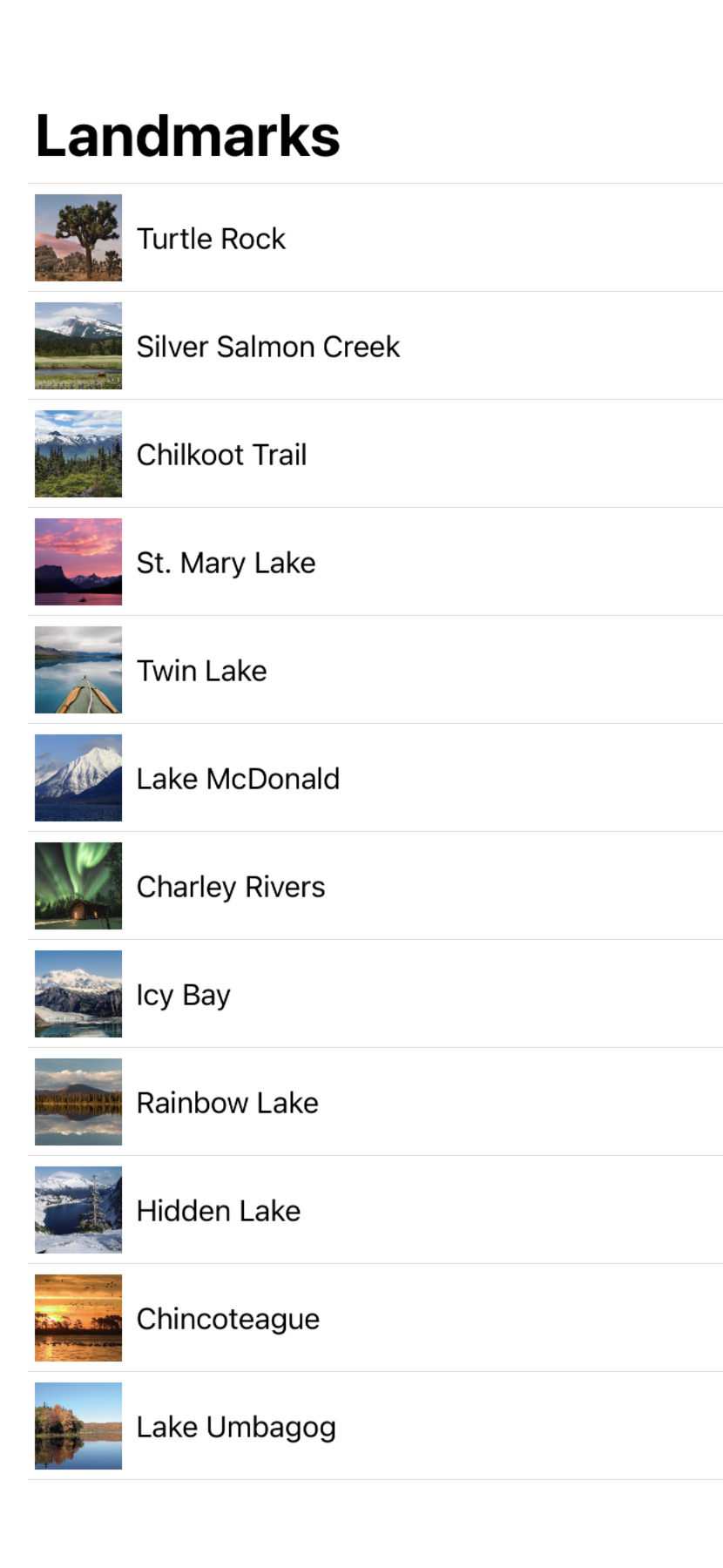Open Charley Rivers landmark
This screenshot has width=723, height=1568.
pyautogui.click(x=231, y=886)
